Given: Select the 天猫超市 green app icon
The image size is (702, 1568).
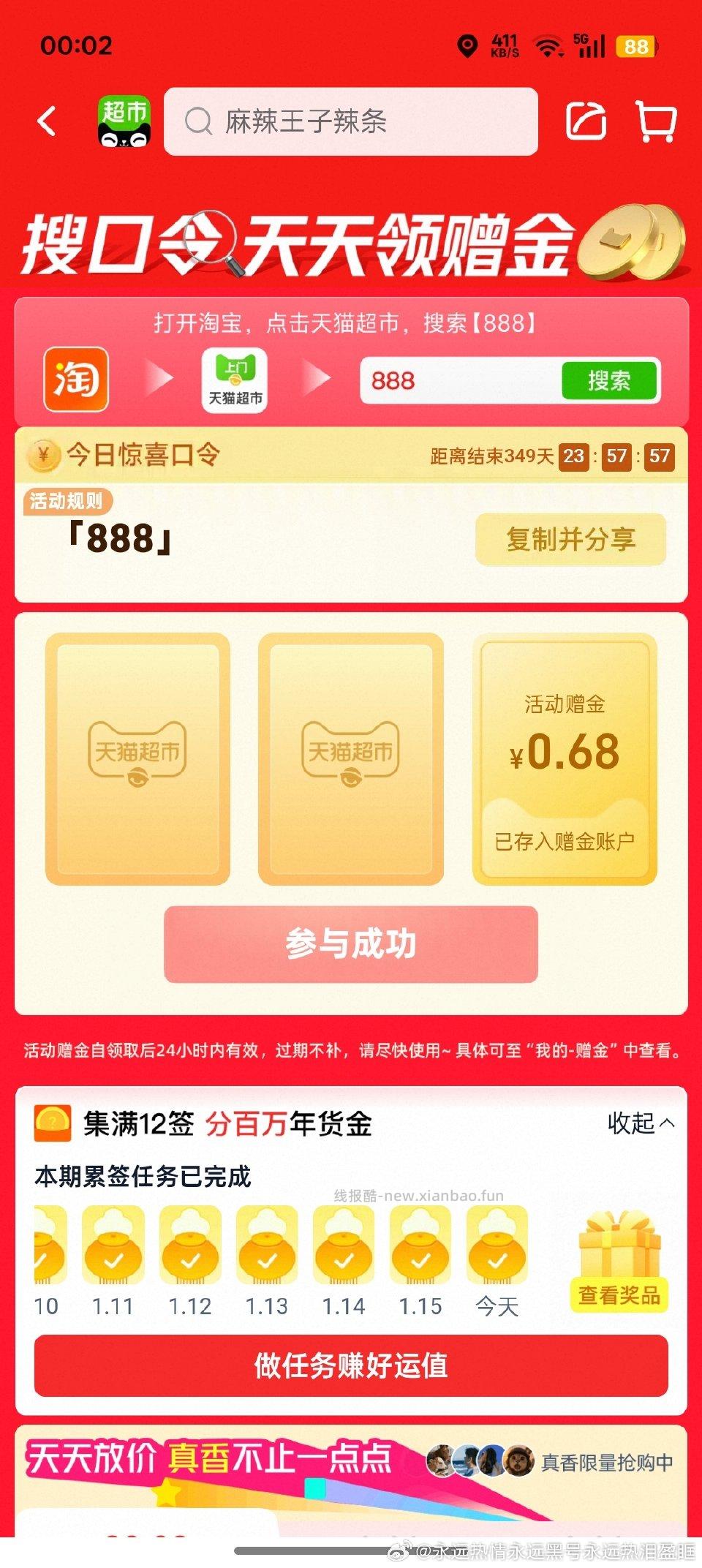Looking at the screenshot, I should [x=235, y=380].
